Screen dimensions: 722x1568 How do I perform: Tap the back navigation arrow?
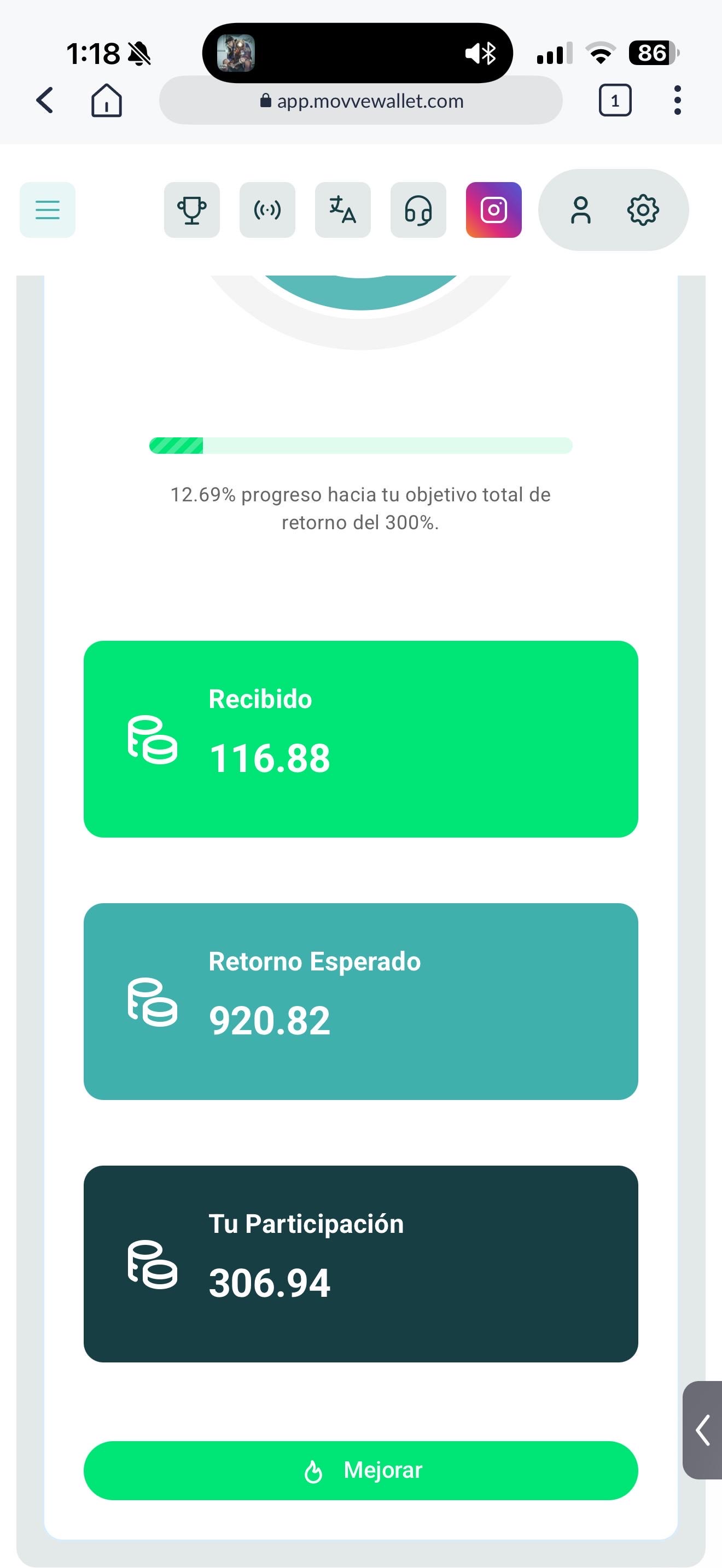click(x=44, y=101)
